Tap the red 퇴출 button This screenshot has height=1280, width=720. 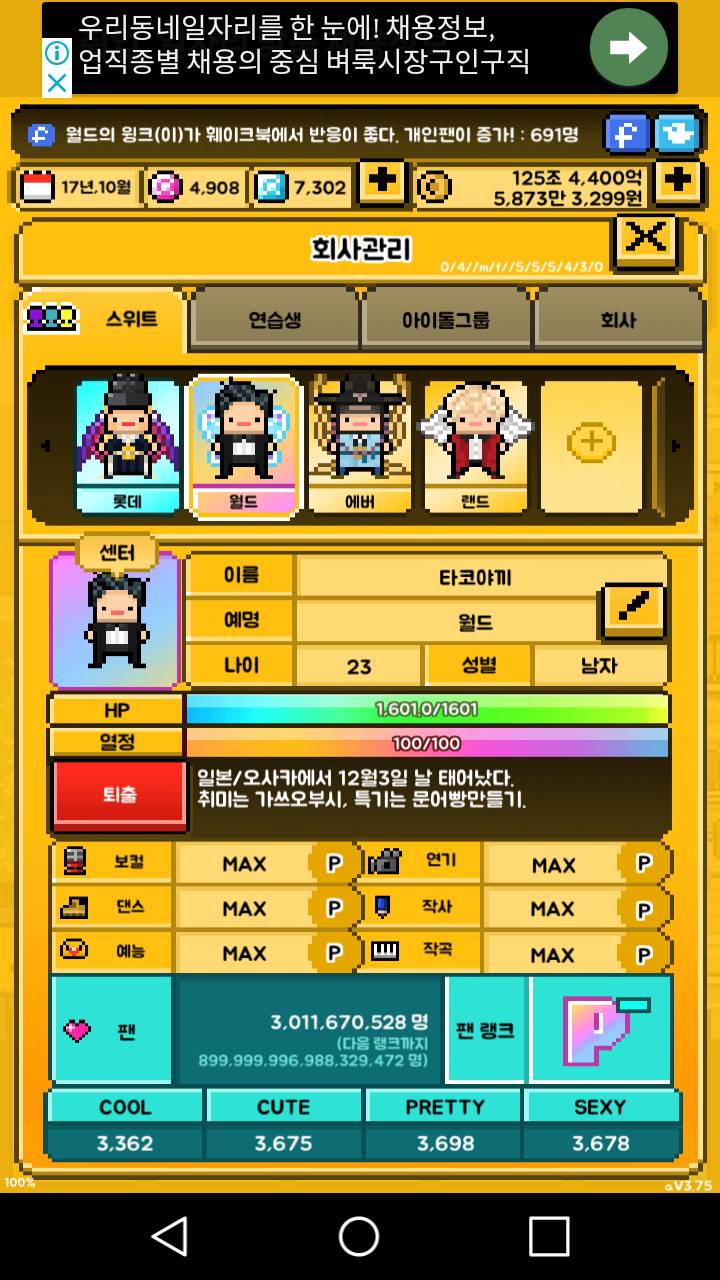point(120,795)
